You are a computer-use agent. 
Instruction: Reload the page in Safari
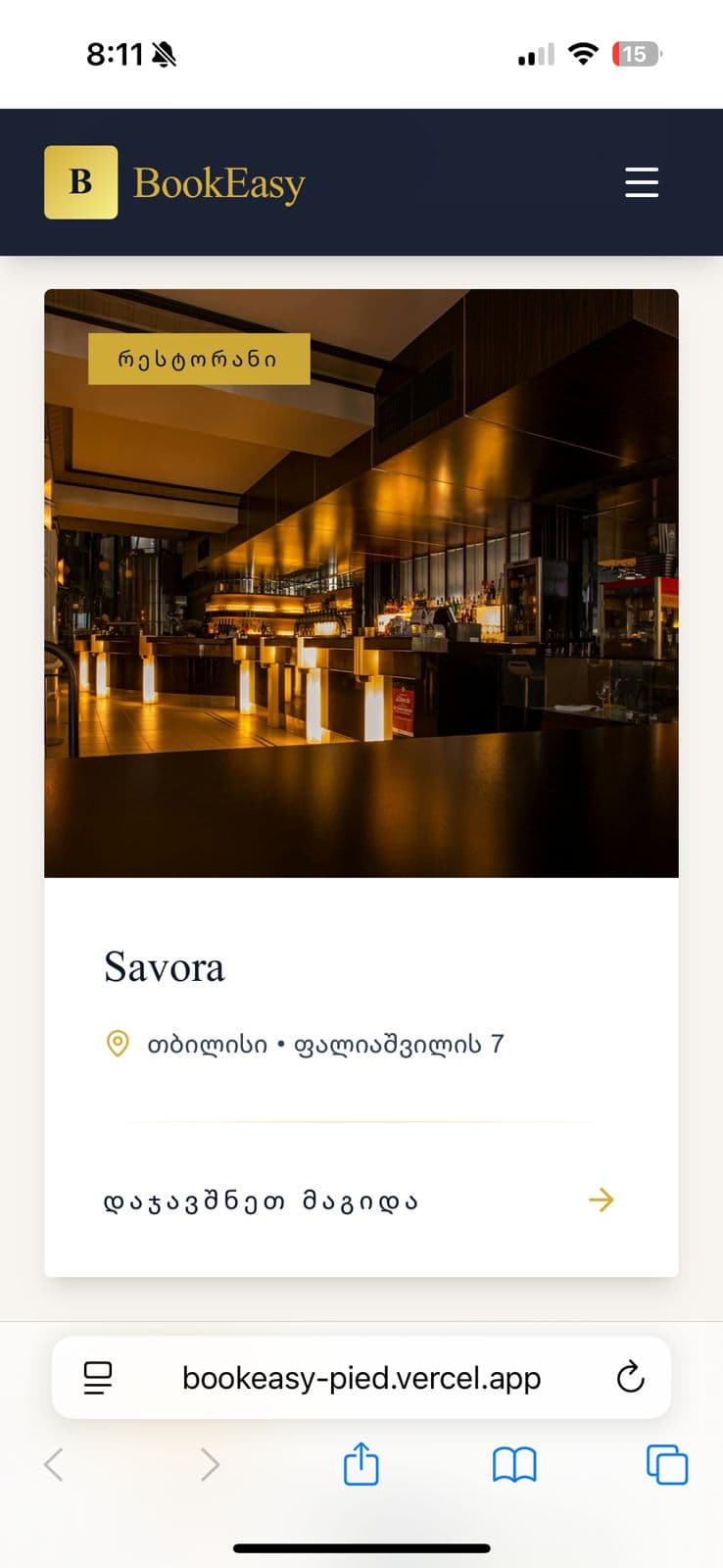(x=630, y=1377)
